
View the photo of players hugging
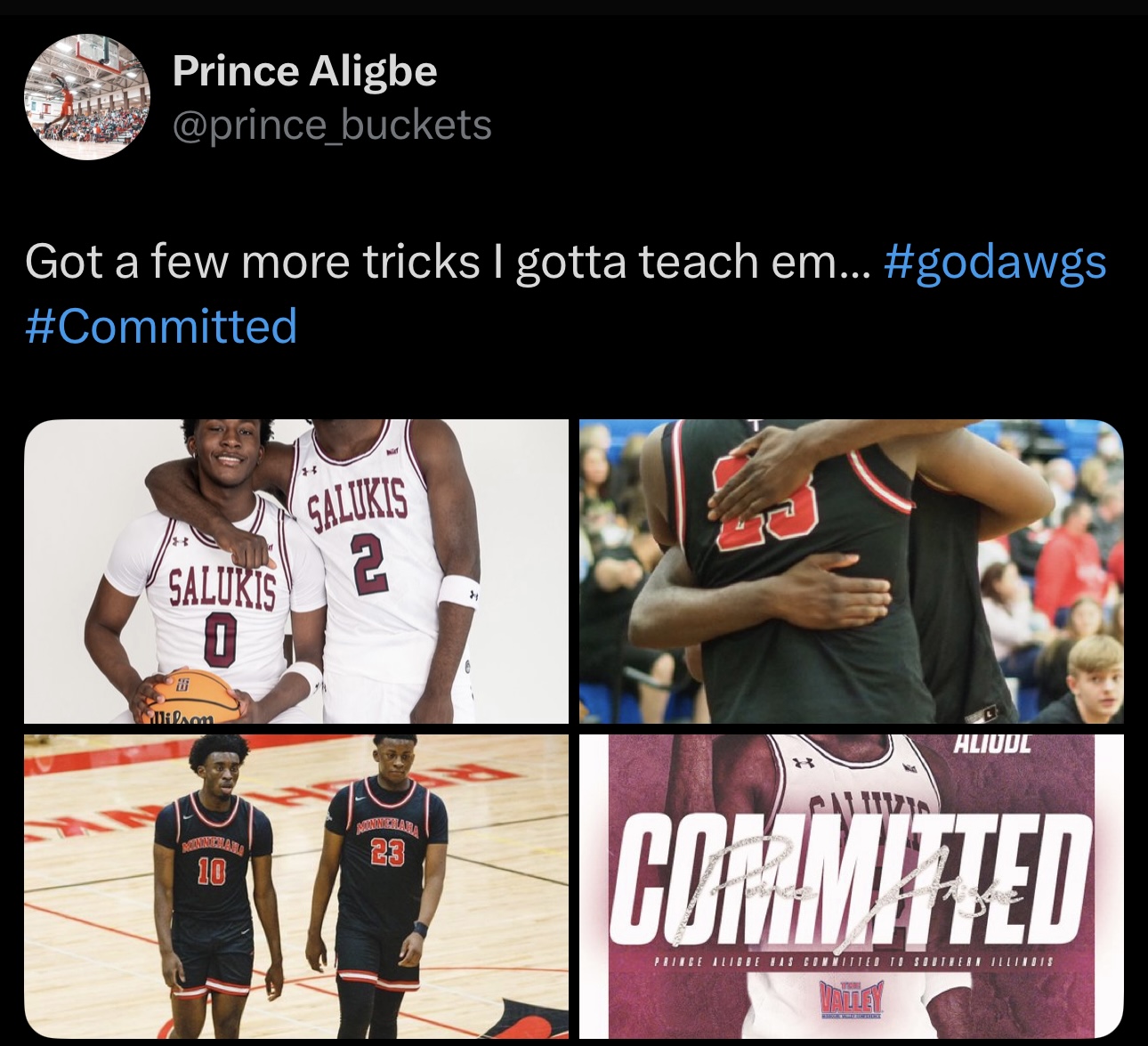tap(851, 571)
